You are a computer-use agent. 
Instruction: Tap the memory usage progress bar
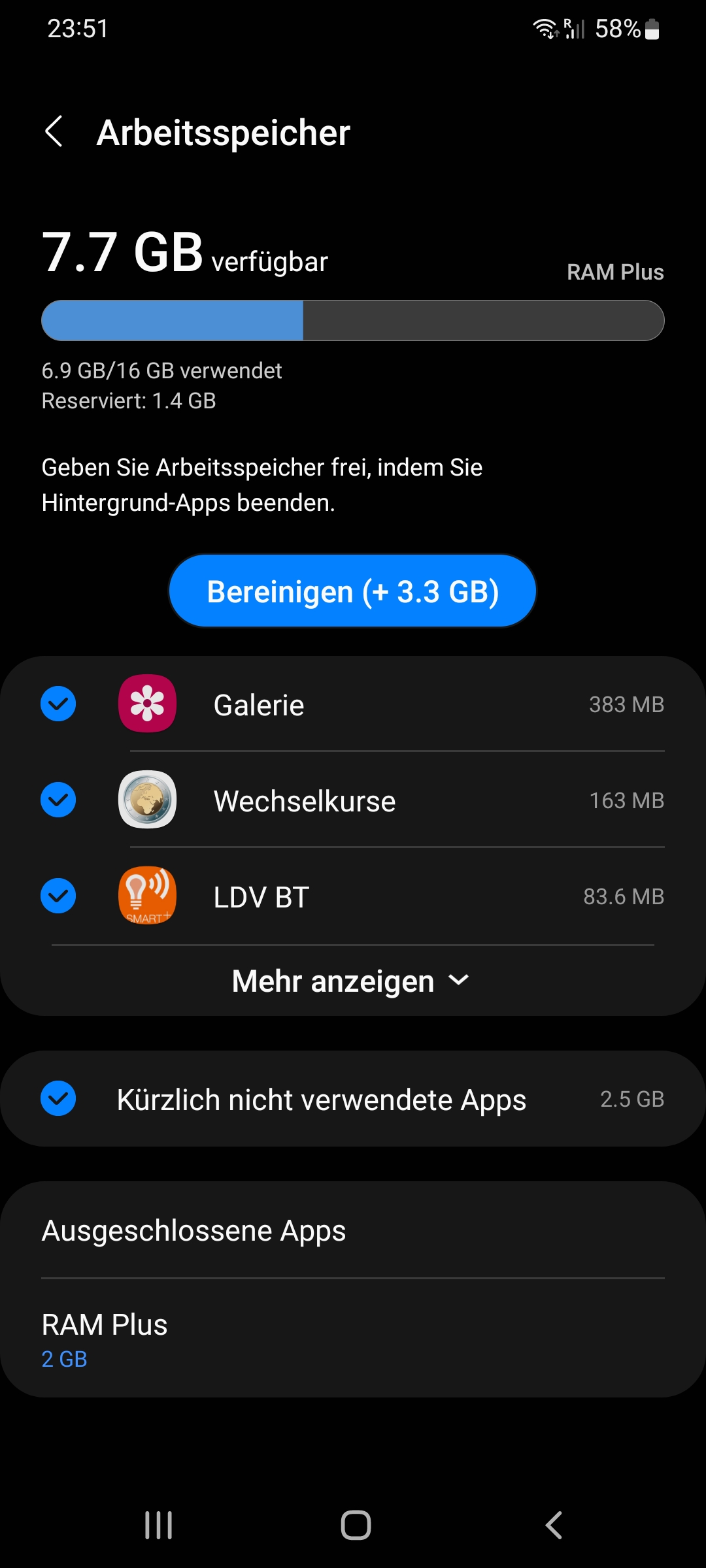click(x=353, y=320)
